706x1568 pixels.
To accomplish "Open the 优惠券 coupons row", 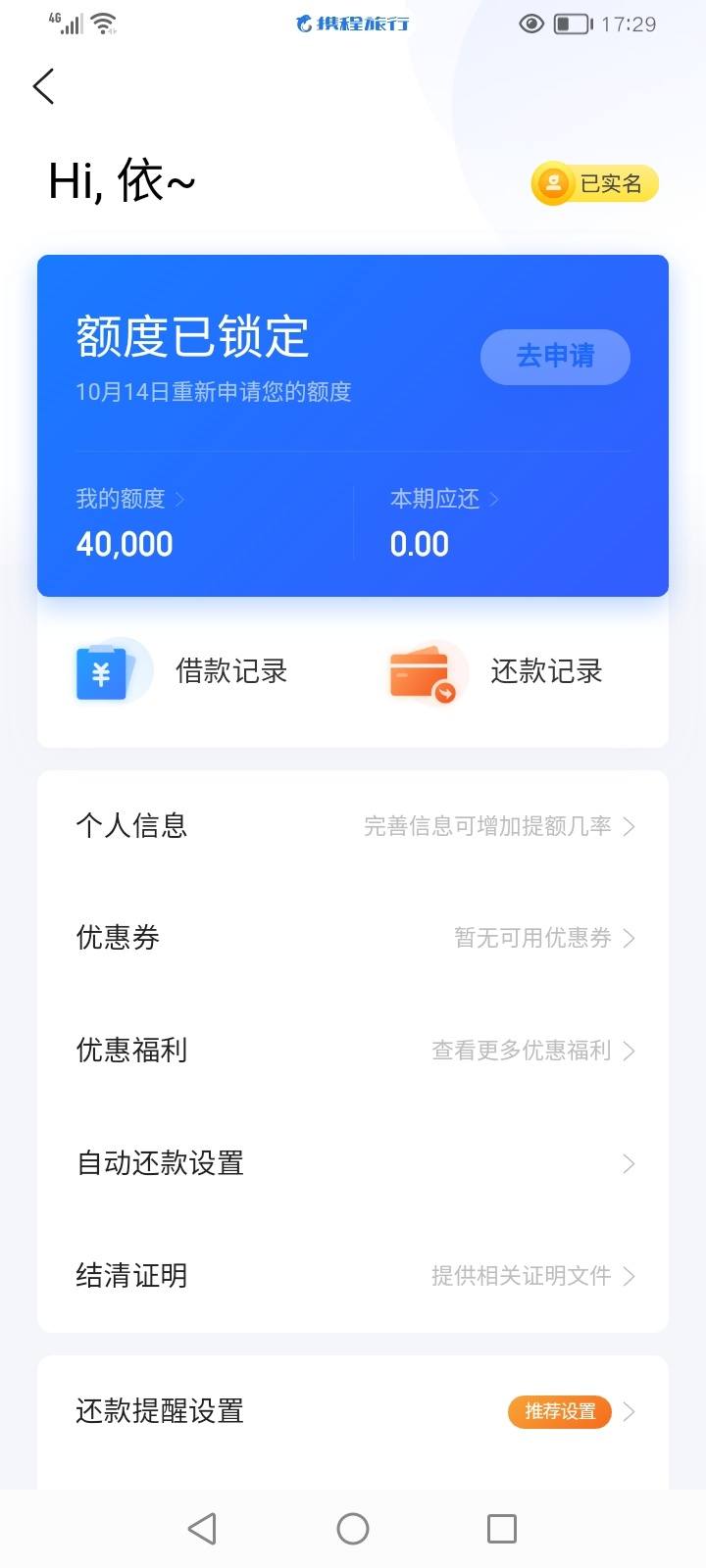I will pyautogui.click(x=353, y=938).
